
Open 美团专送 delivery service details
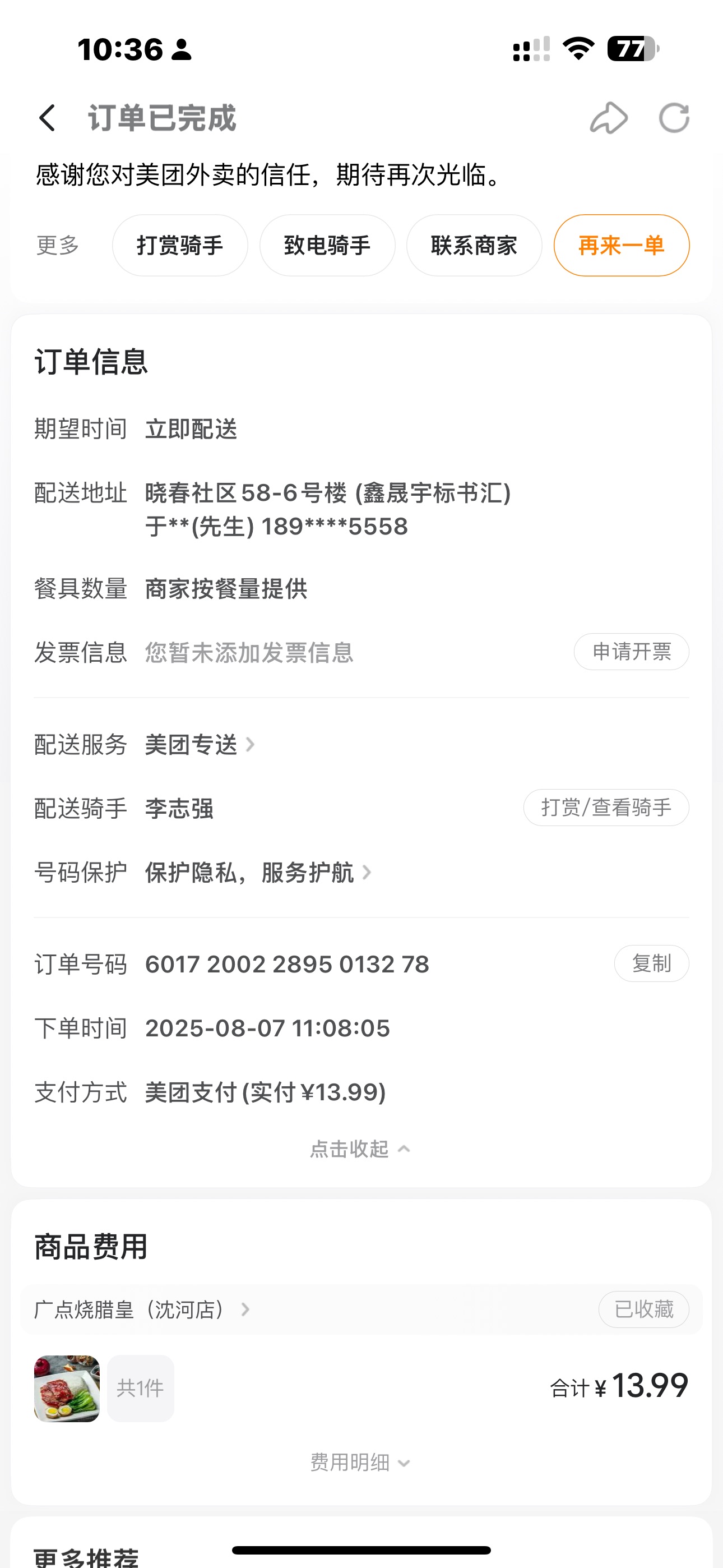pos(200,744)
